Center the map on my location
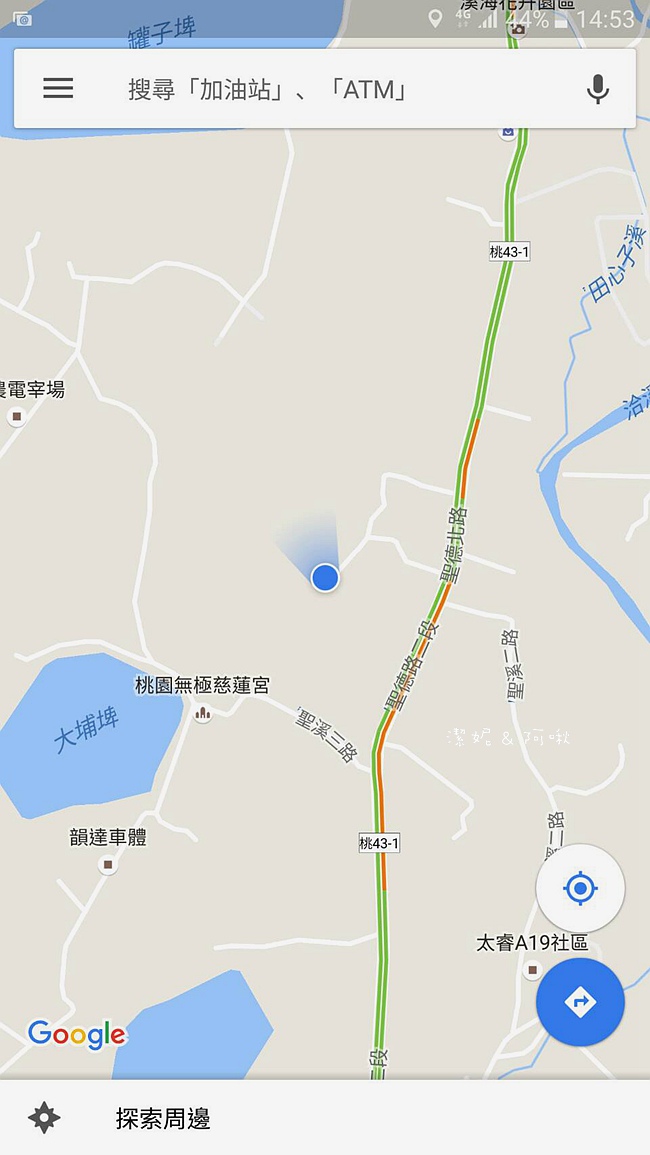Viewport: 650px width, 1155px height. [580, 888]
